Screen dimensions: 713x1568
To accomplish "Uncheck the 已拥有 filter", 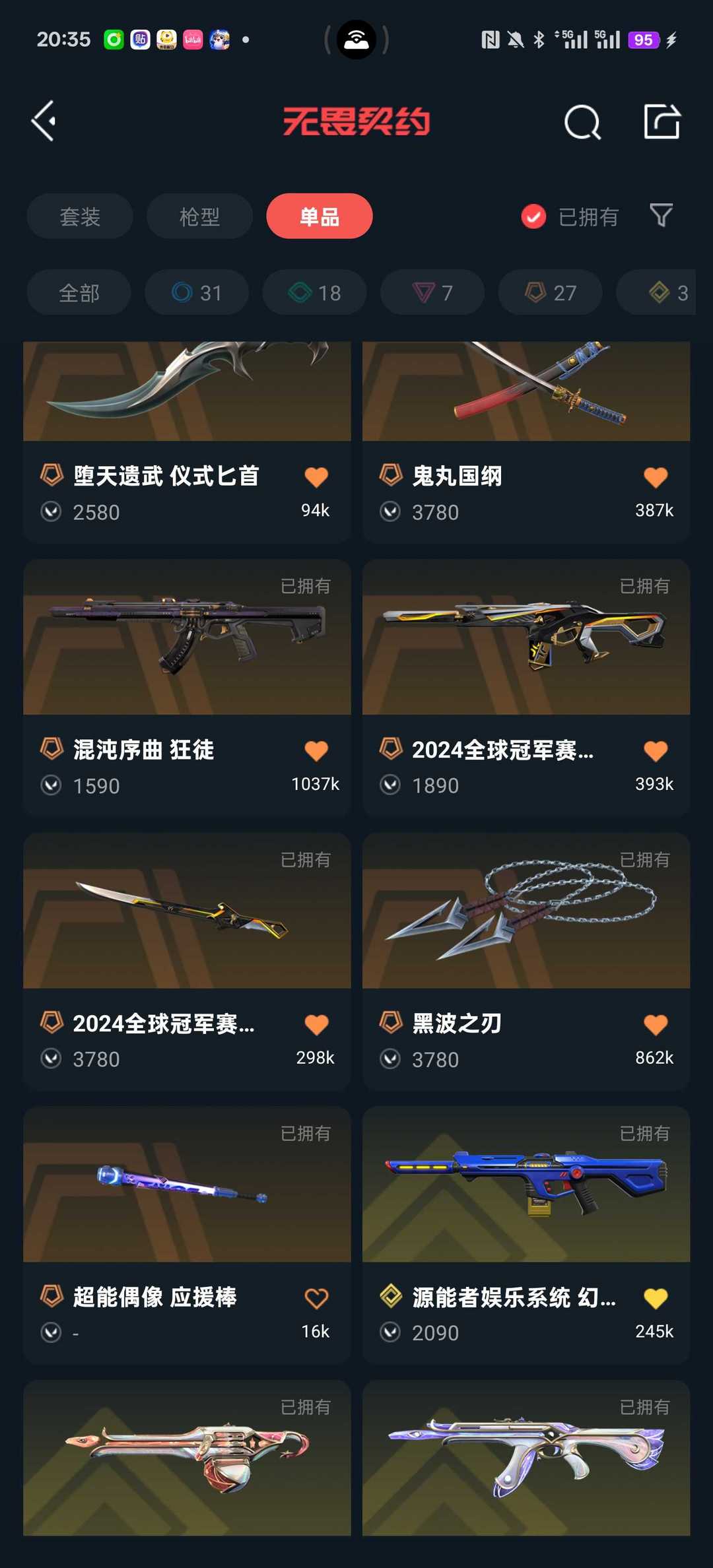I will (x=533, y=216).
